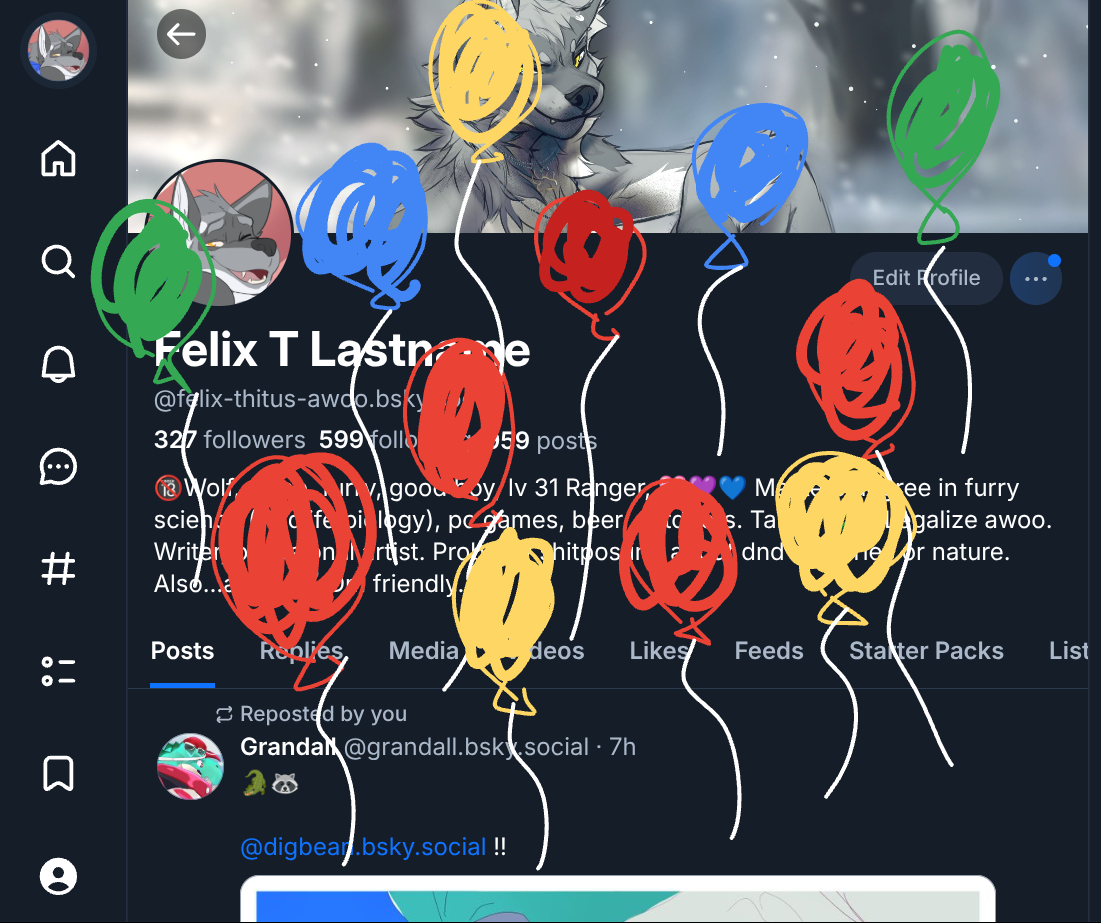This screenshot has height=923, width=1101.
Task: Switch to the Likes tab
Action: tap(659, 651)
